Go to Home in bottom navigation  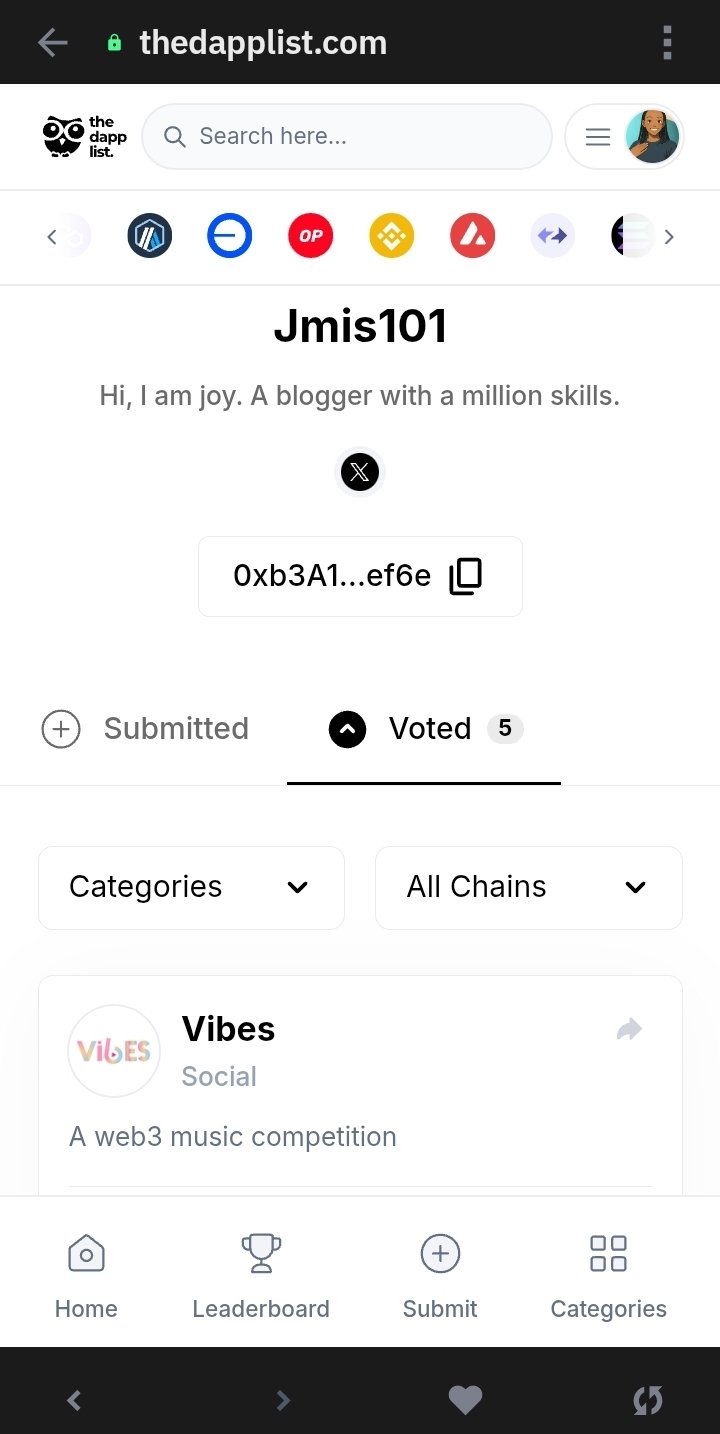(x=86, y=1277)
